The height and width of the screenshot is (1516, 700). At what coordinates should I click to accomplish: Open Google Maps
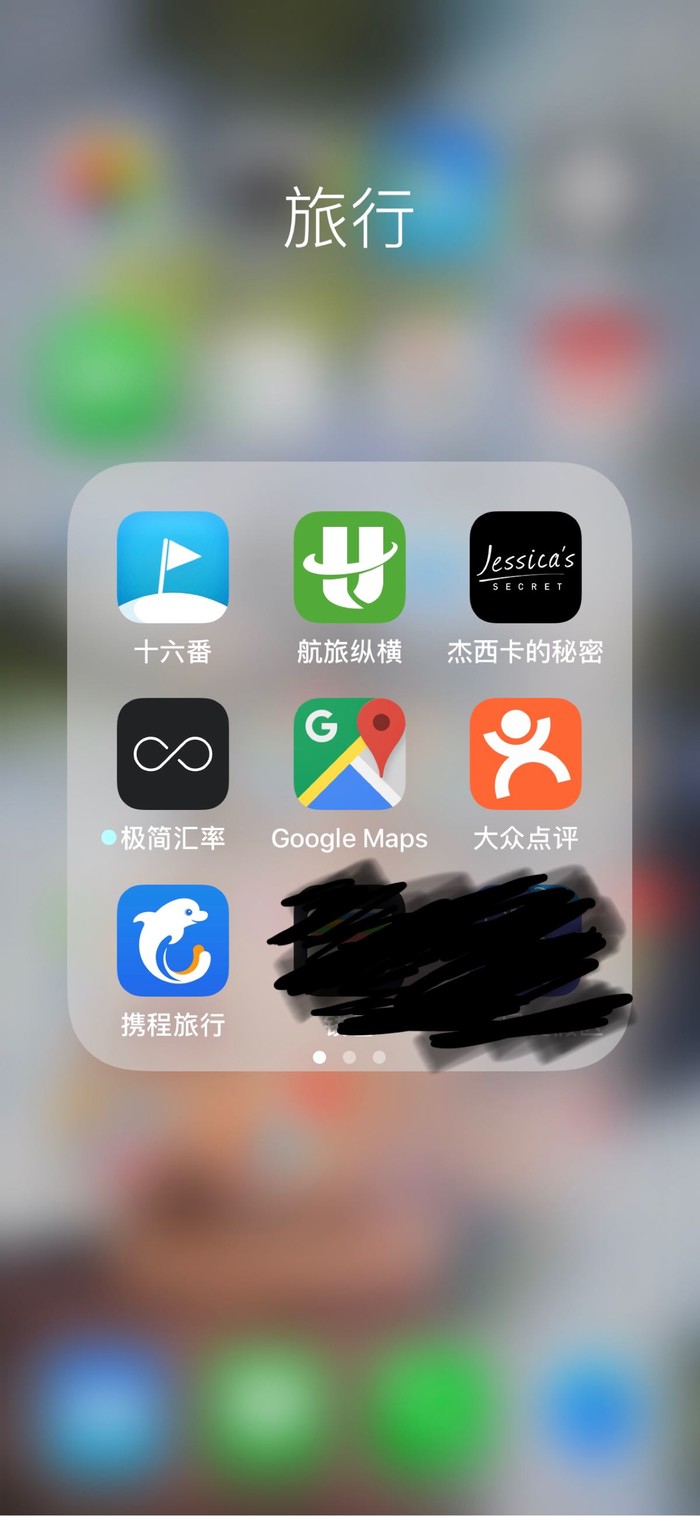[349, 753]
